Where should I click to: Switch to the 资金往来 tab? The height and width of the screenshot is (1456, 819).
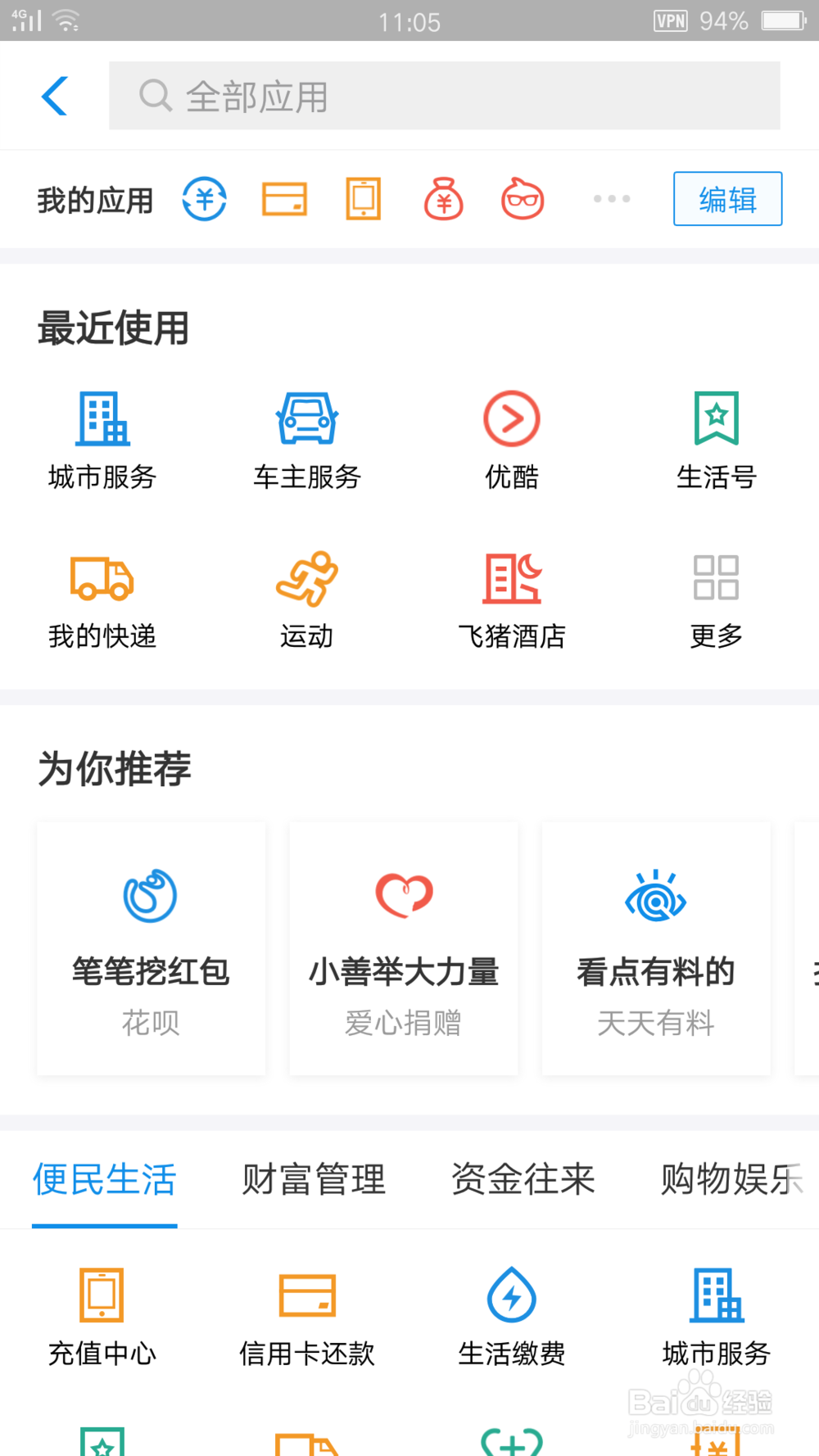click(523, 1180)
